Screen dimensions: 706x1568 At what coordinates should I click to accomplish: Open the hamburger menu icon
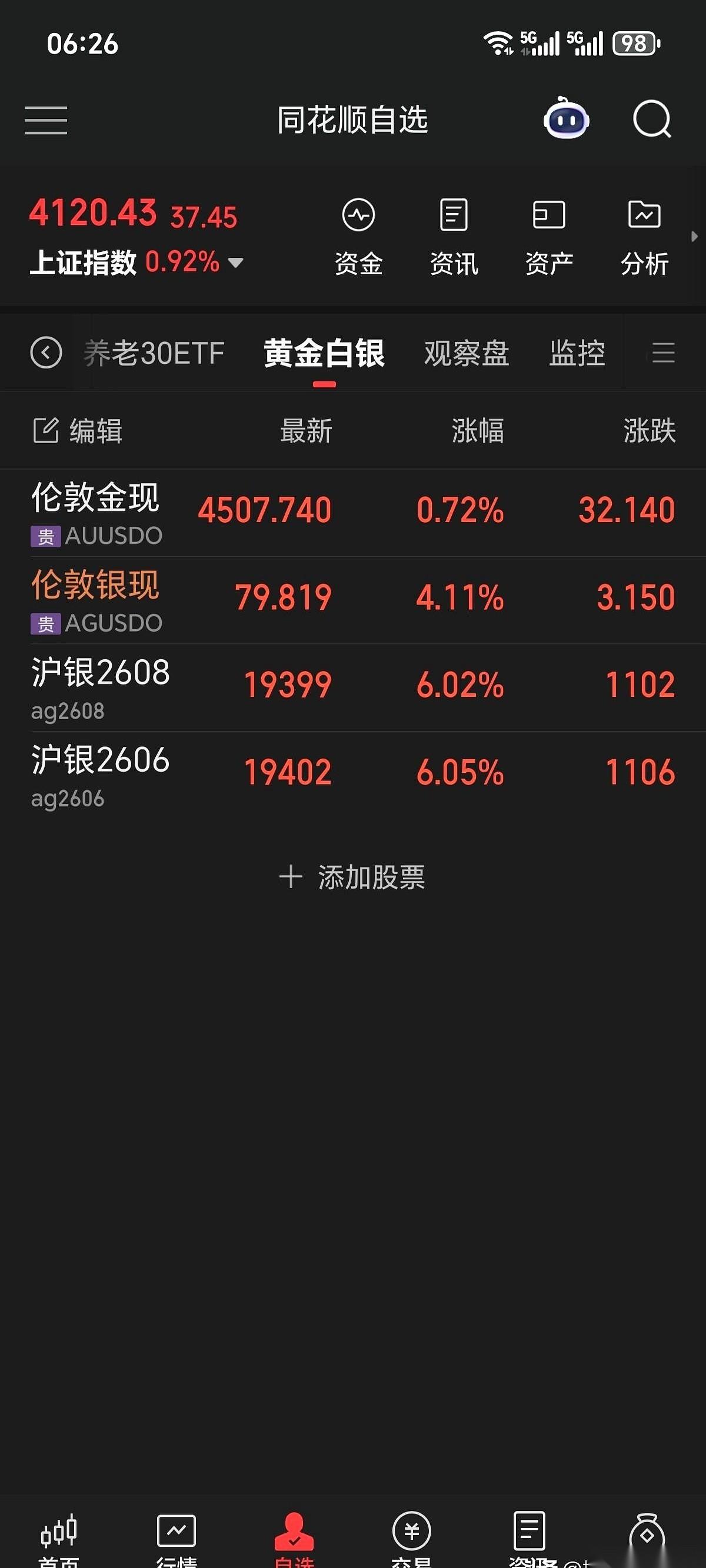tap(46, 120)
